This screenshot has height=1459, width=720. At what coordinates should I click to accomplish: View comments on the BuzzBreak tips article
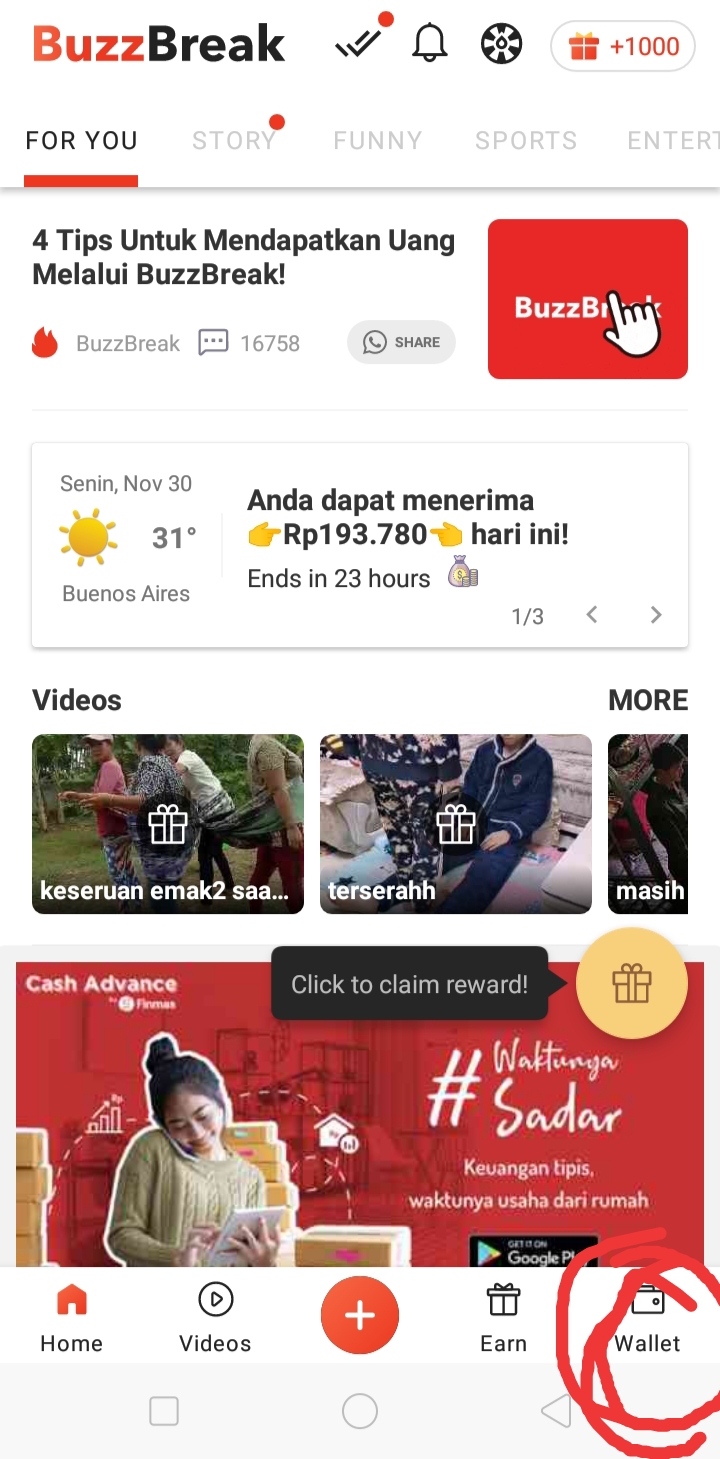250,343
